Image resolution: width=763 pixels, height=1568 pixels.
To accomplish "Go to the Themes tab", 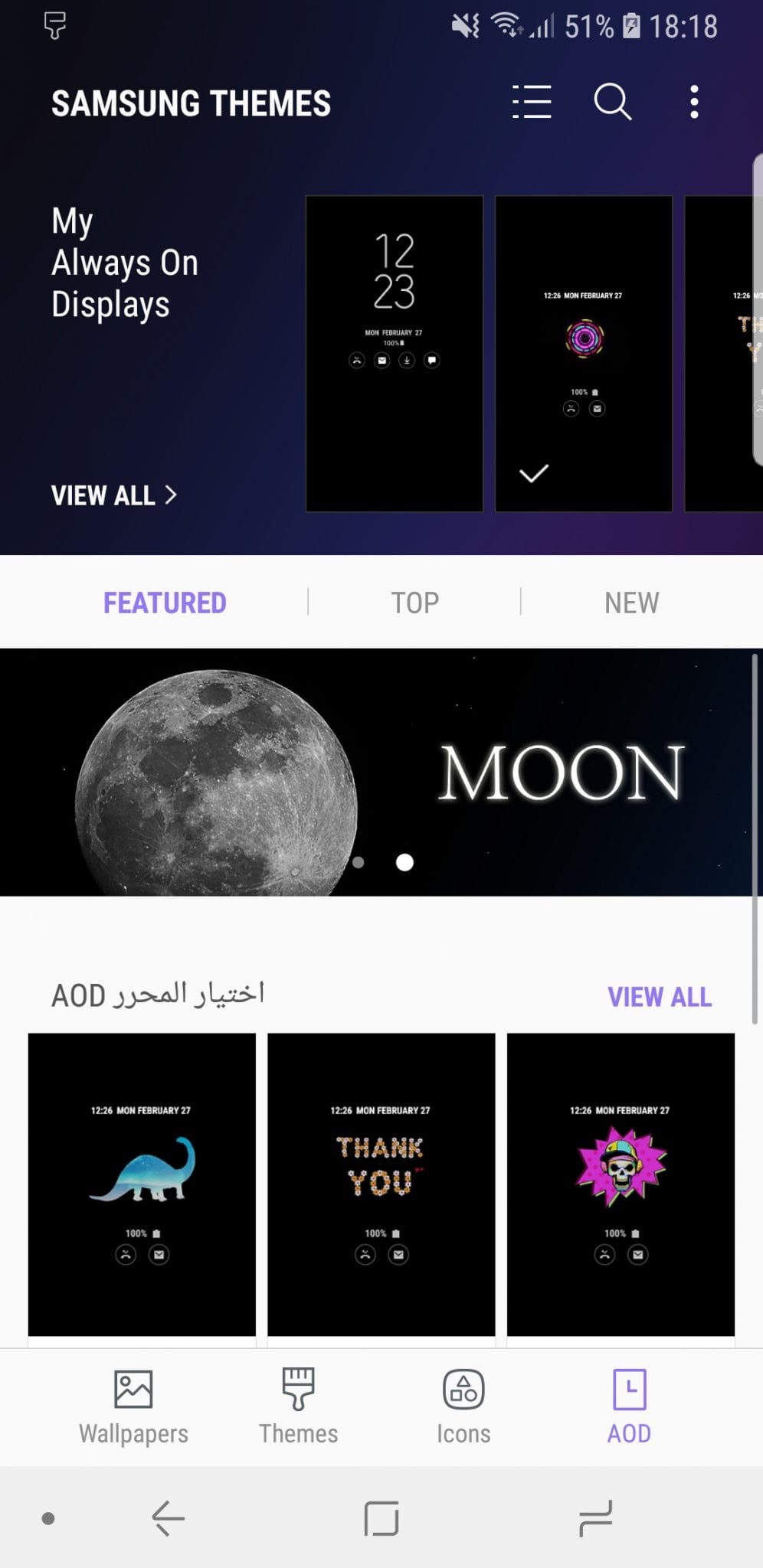I will pyautogui.click(x=298, y=1407).
